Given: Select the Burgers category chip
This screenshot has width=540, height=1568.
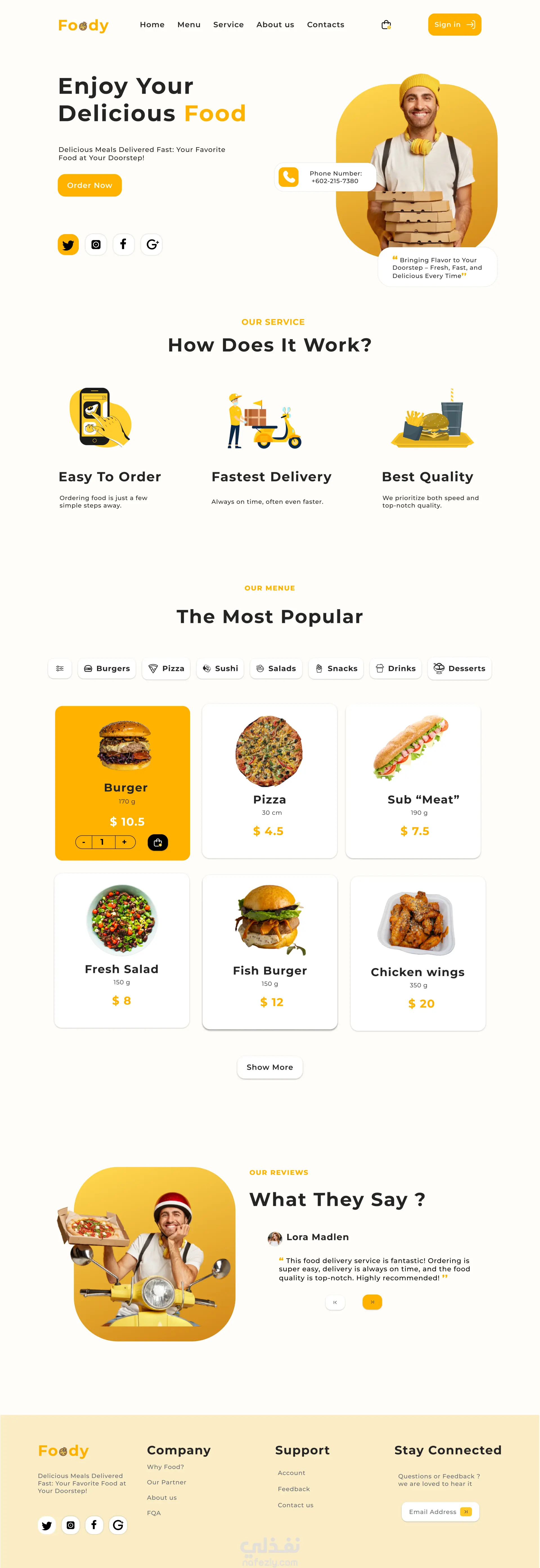Looking at the screenshot, I should click(107, 668).
